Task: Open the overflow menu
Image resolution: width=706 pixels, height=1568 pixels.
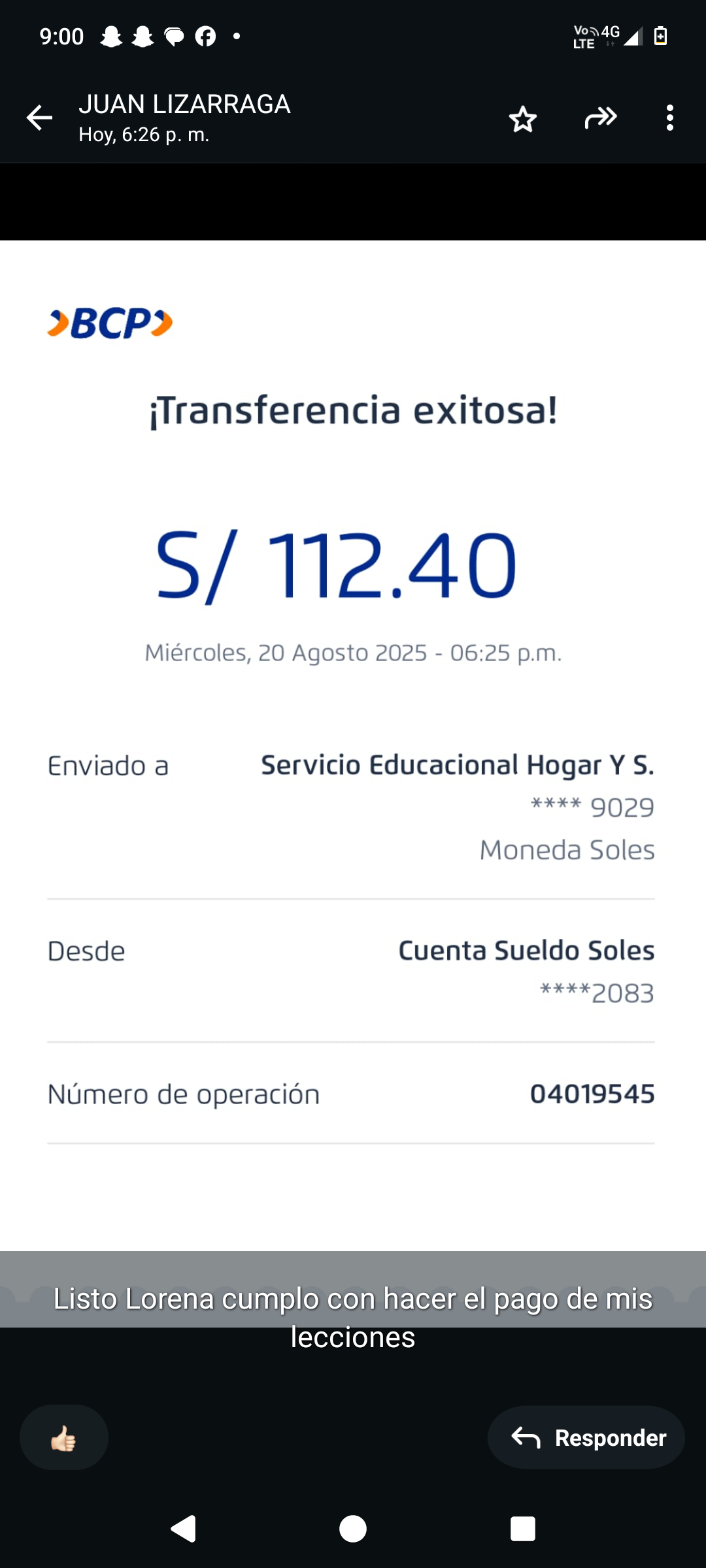Action: pos(669,118)
